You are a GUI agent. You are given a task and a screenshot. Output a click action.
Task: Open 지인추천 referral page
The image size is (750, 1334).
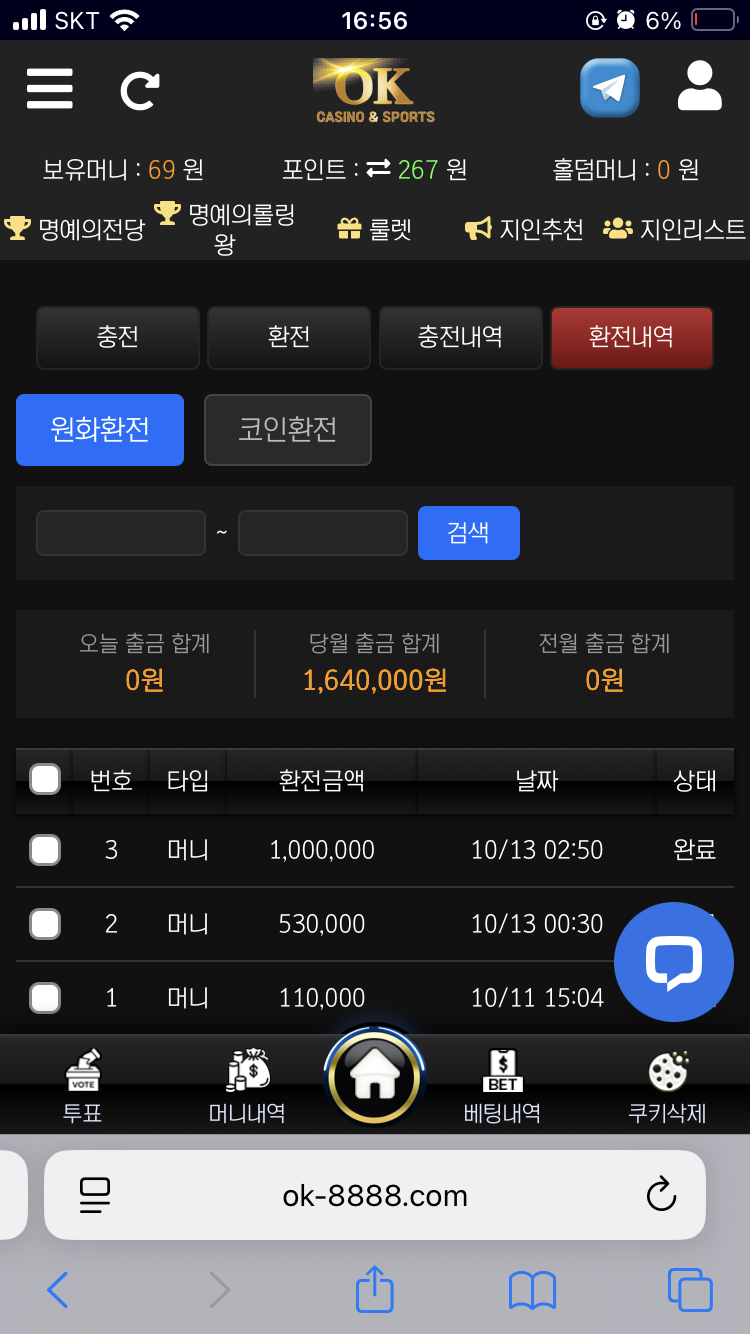click(x=525, y=229)
